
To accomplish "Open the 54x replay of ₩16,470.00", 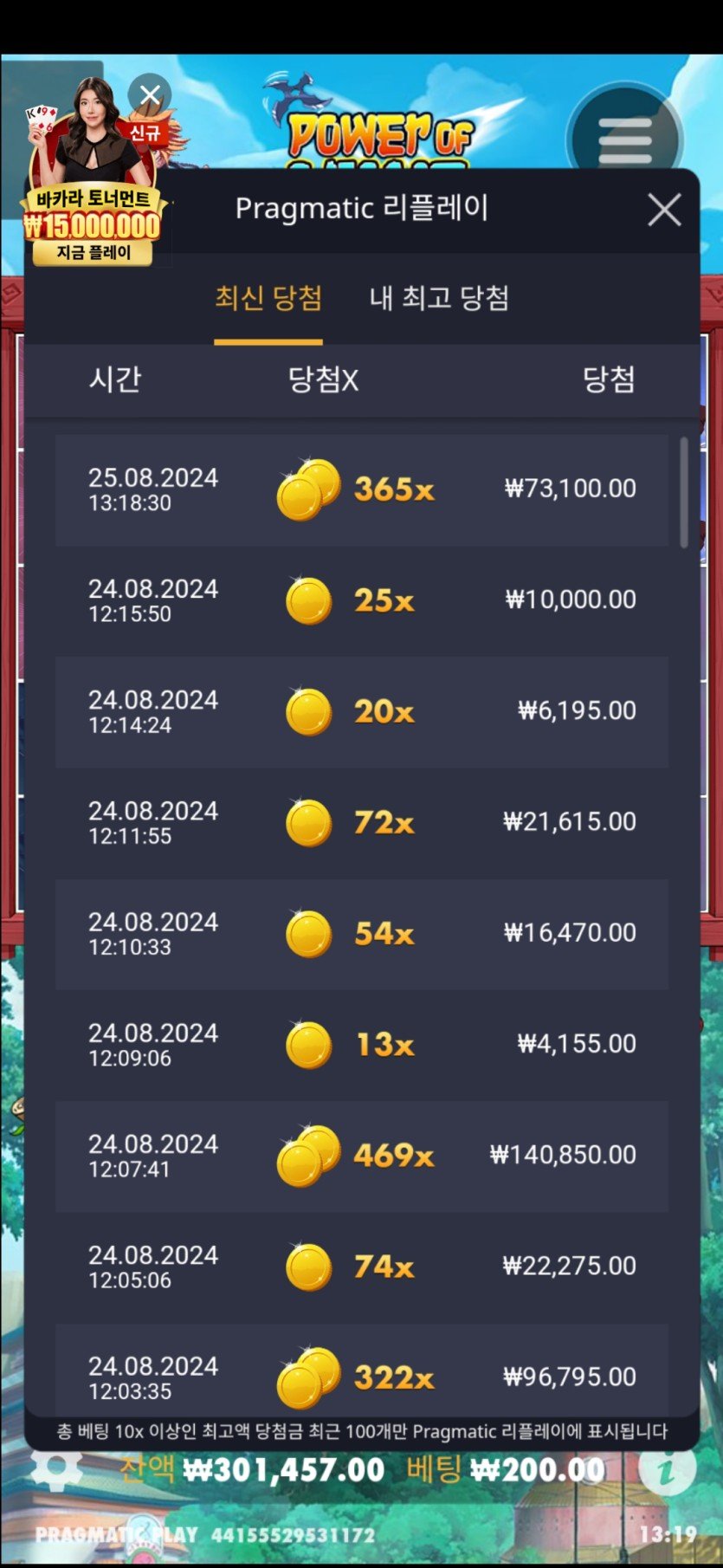I will pos(361,934).
